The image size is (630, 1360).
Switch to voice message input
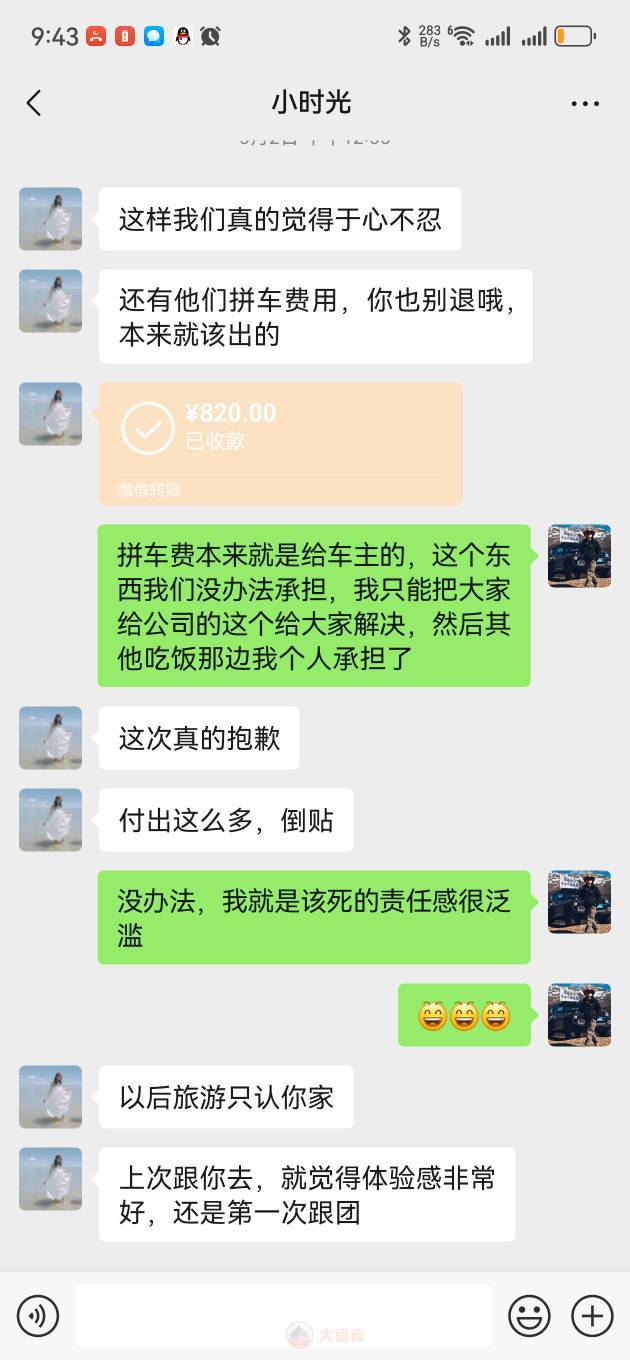pos(38,1315)
